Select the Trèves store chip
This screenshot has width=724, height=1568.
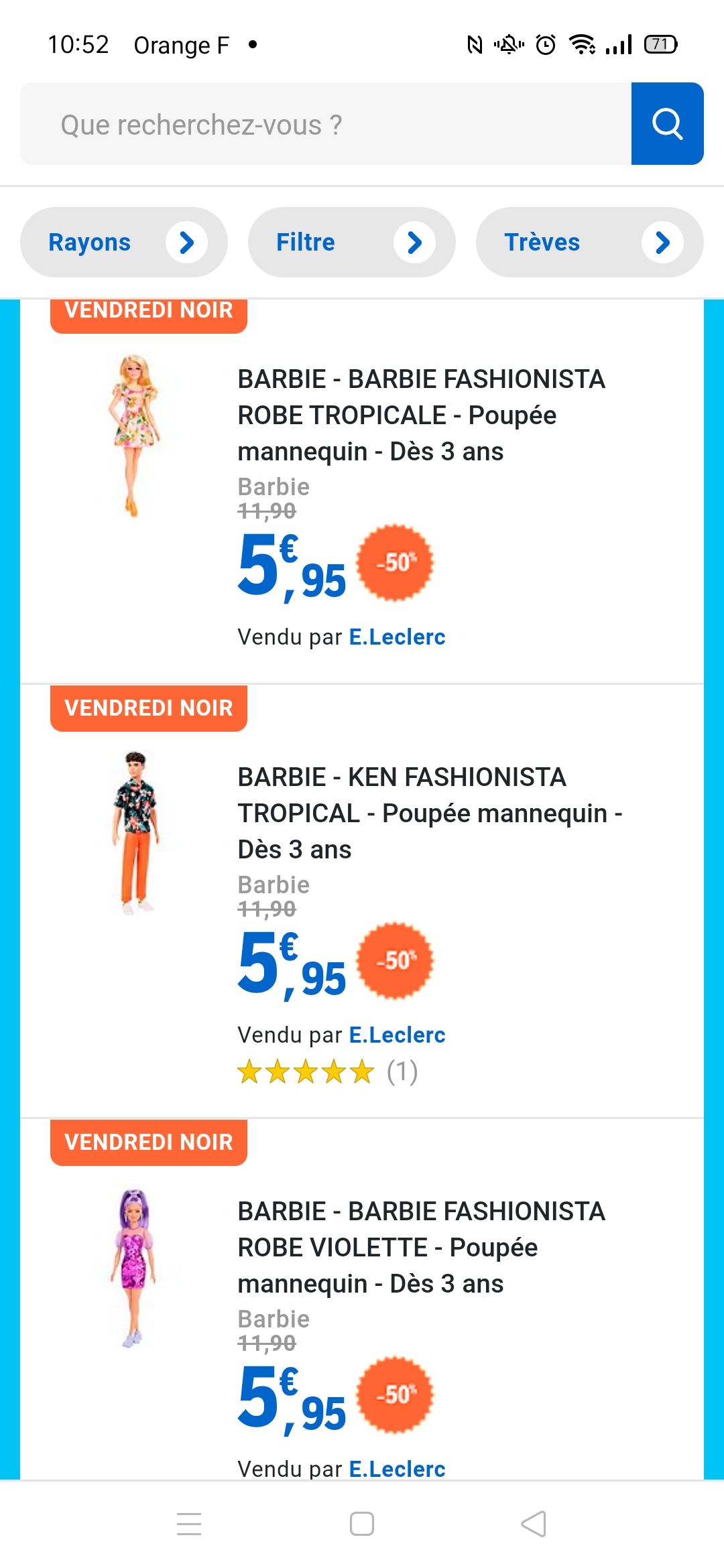coord(589,242)
